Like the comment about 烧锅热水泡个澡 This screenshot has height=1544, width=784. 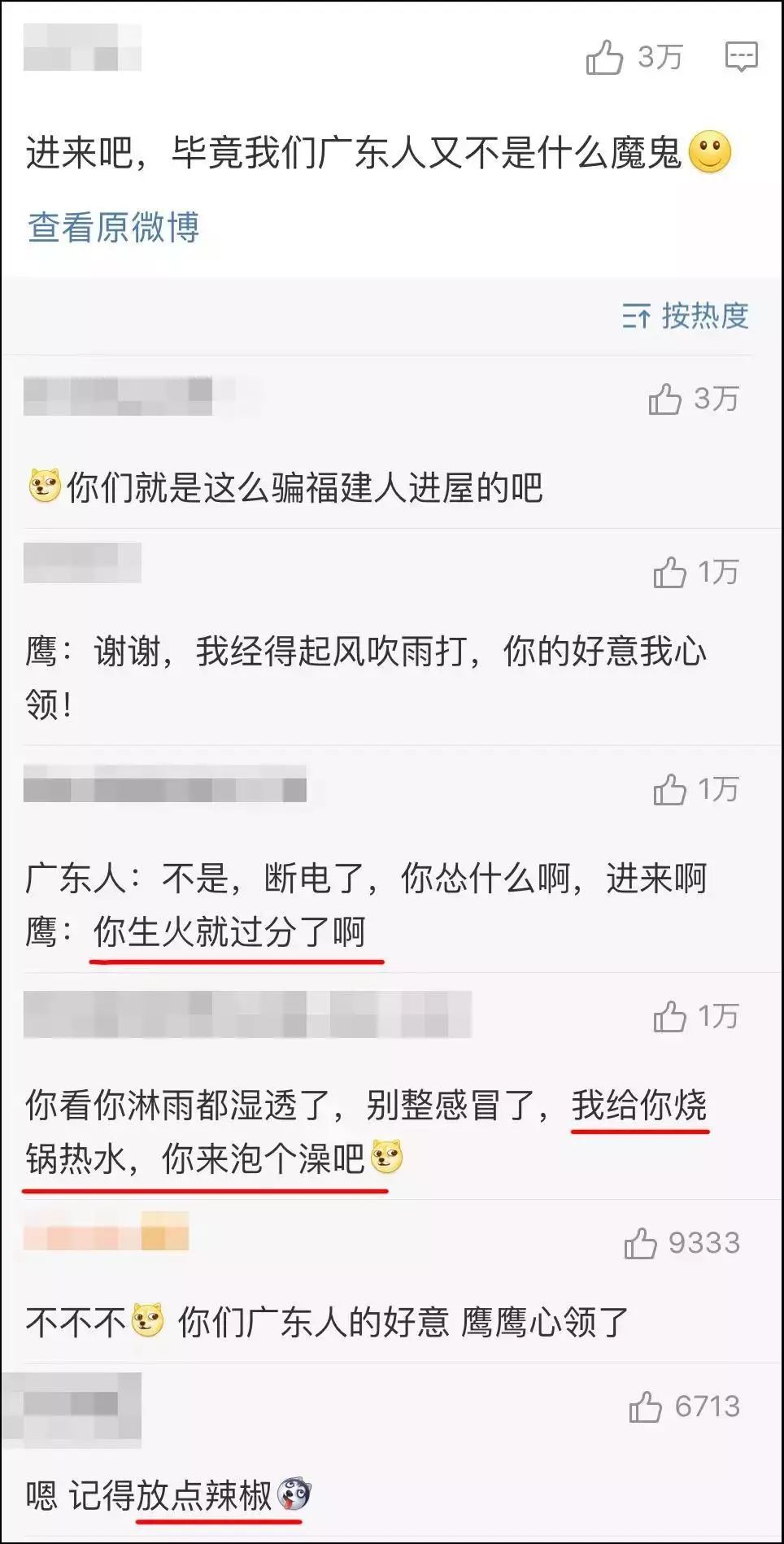tap(670, 1017)
